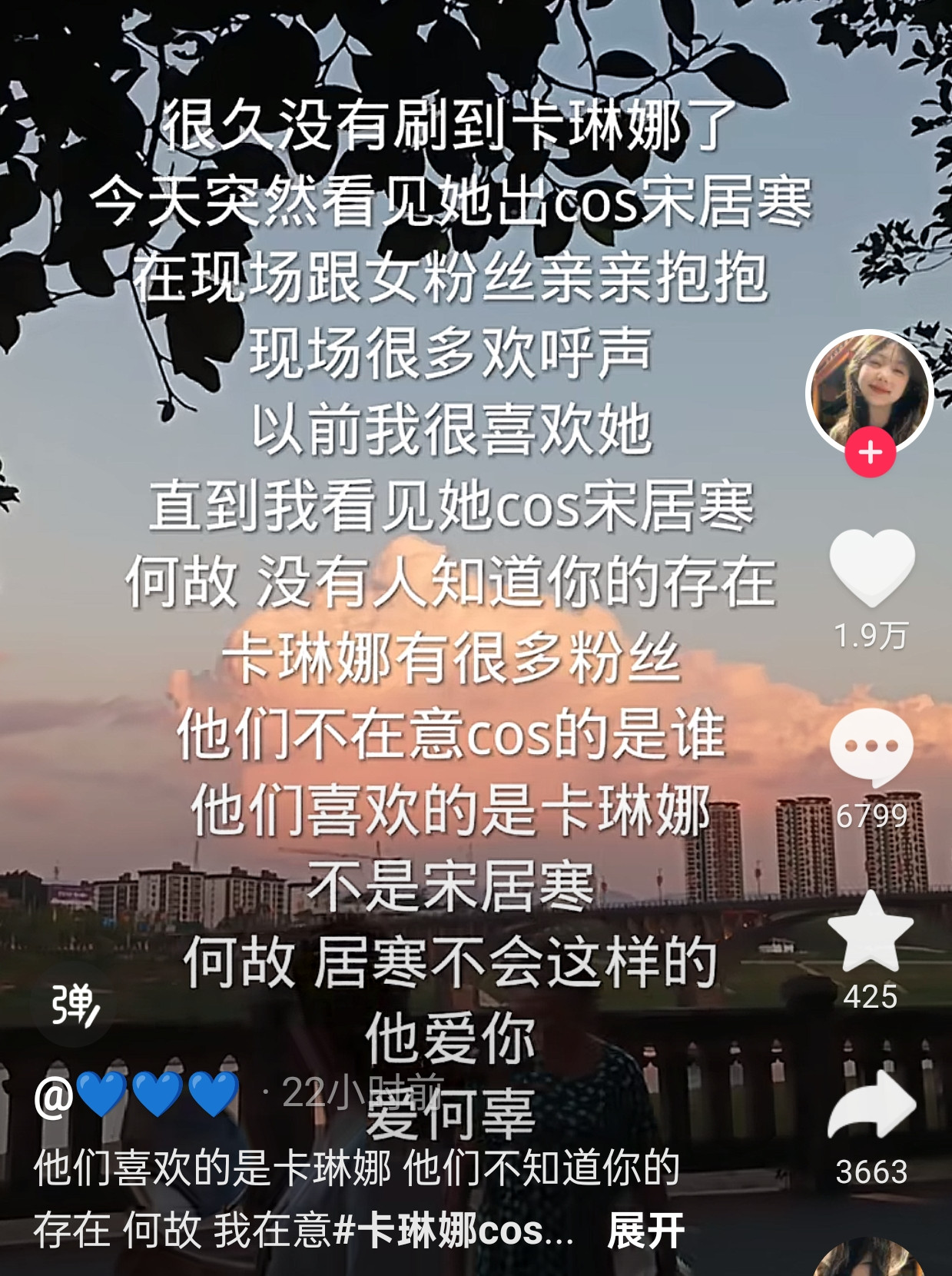The image size is (952, 1276).
Task: Like the video with the heart icon
Action: click(x=872, y=567)
